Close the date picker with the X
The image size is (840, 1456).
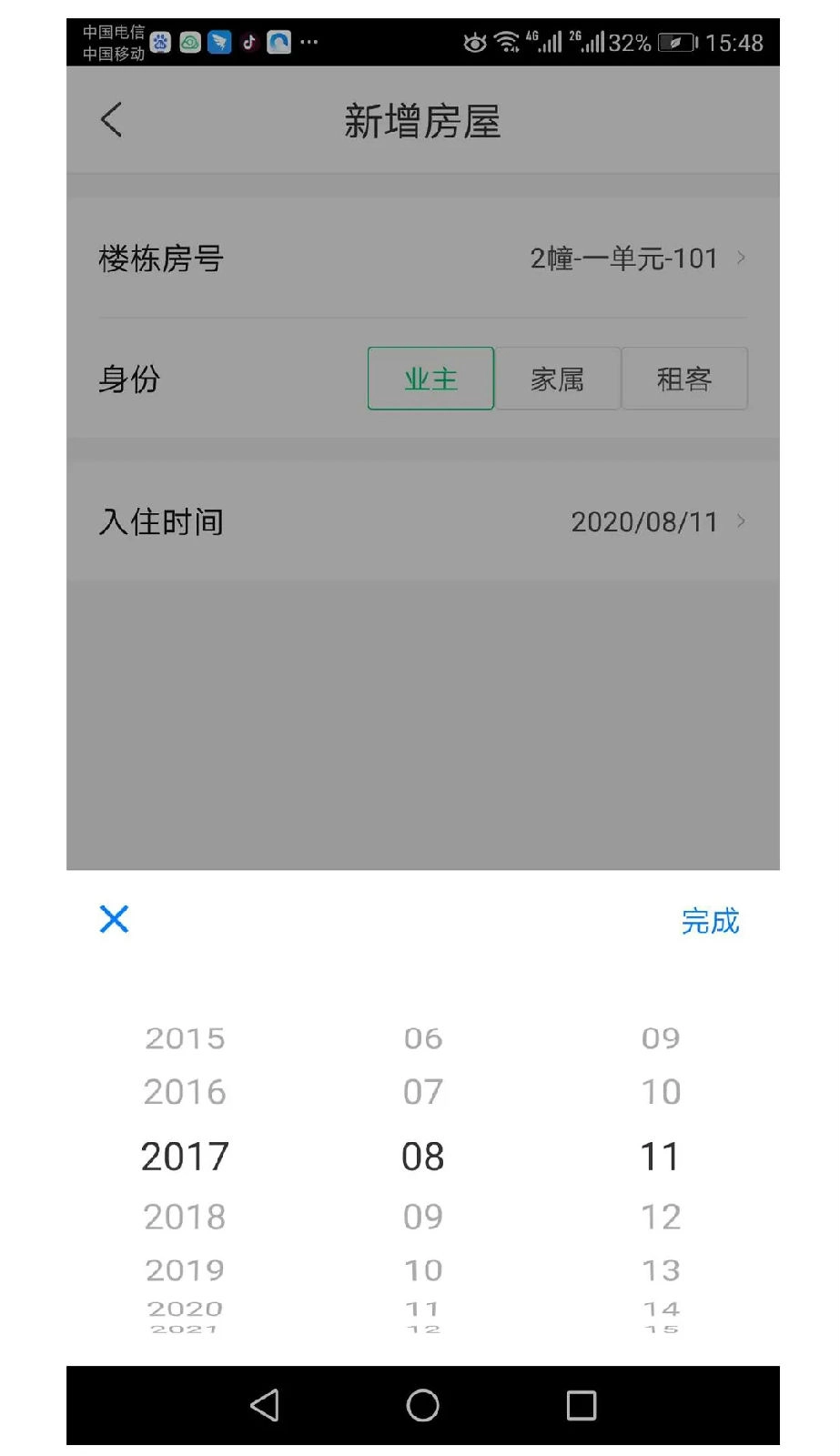tap(114, 919)
